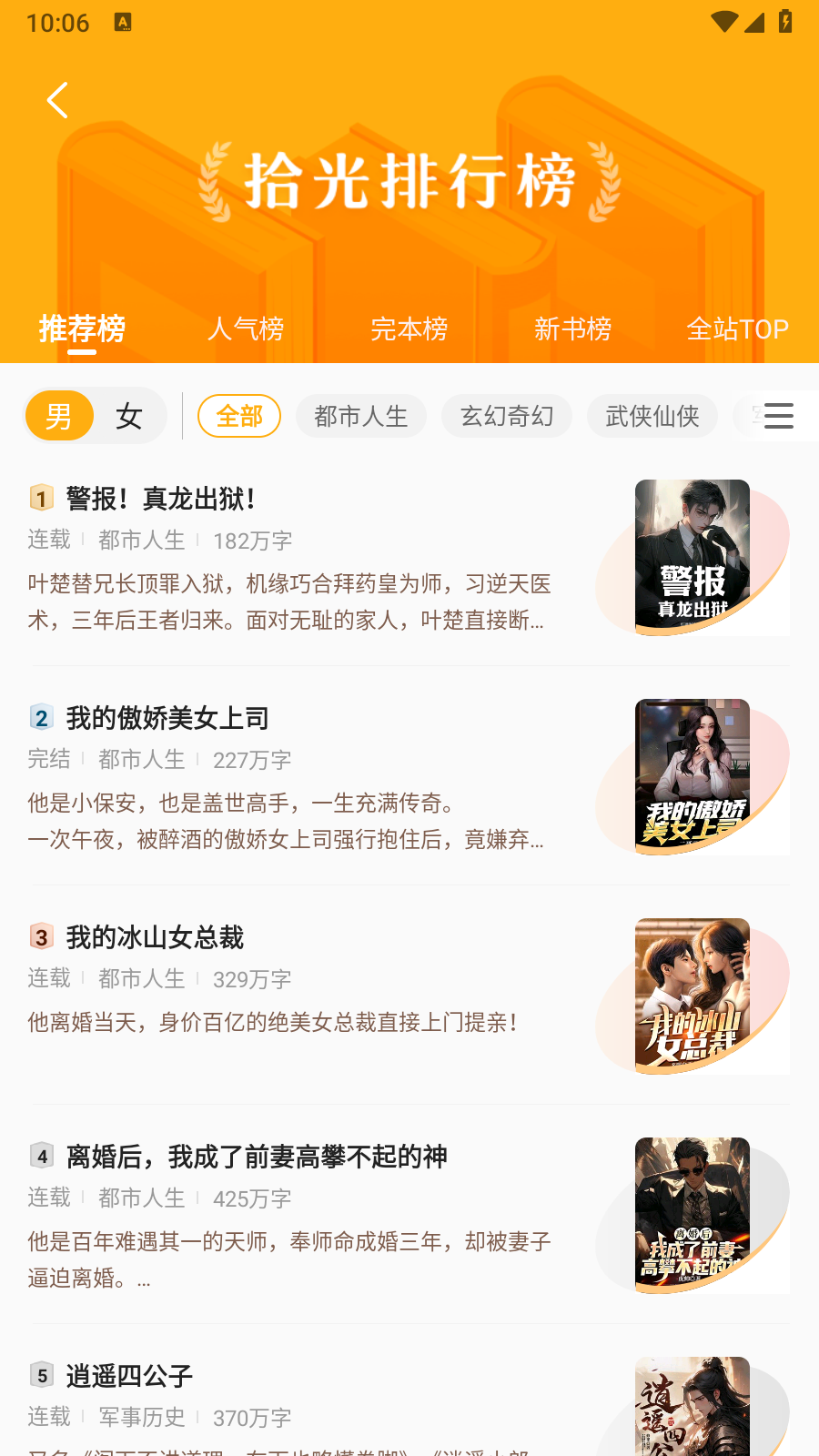Tap the rank 4 badge next to 离婚后 title
The height and width of the screenshot is (1456, 819).
coord(40,1156)
